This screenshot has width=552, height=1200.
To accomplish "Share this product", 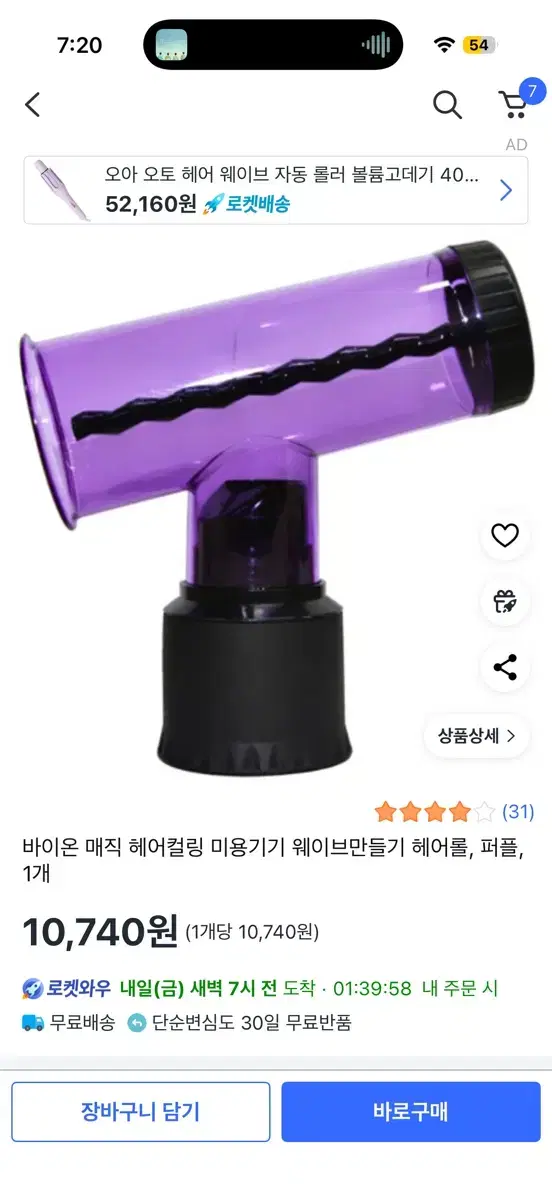I will 505,667.
